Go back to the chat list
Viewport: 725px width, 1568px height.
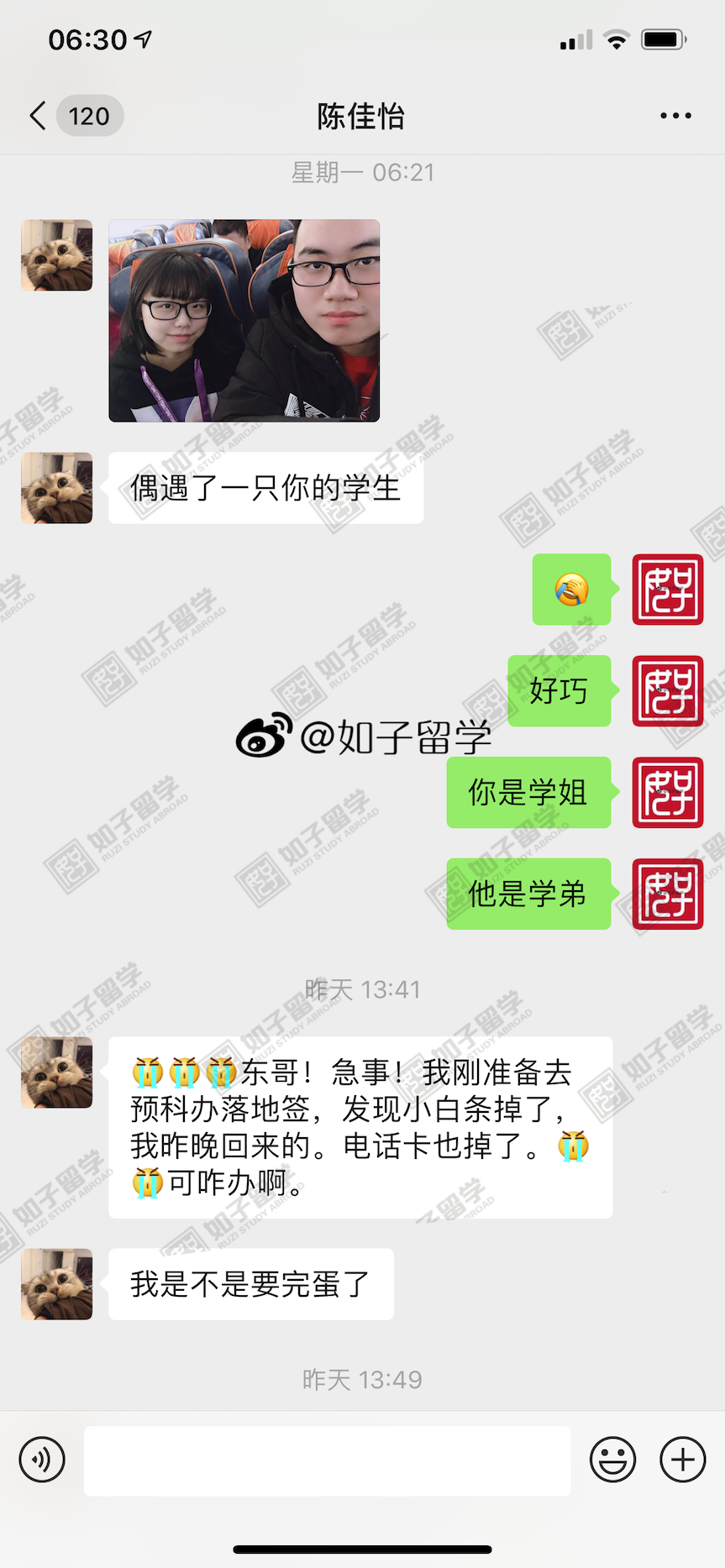tap(39, 116)
